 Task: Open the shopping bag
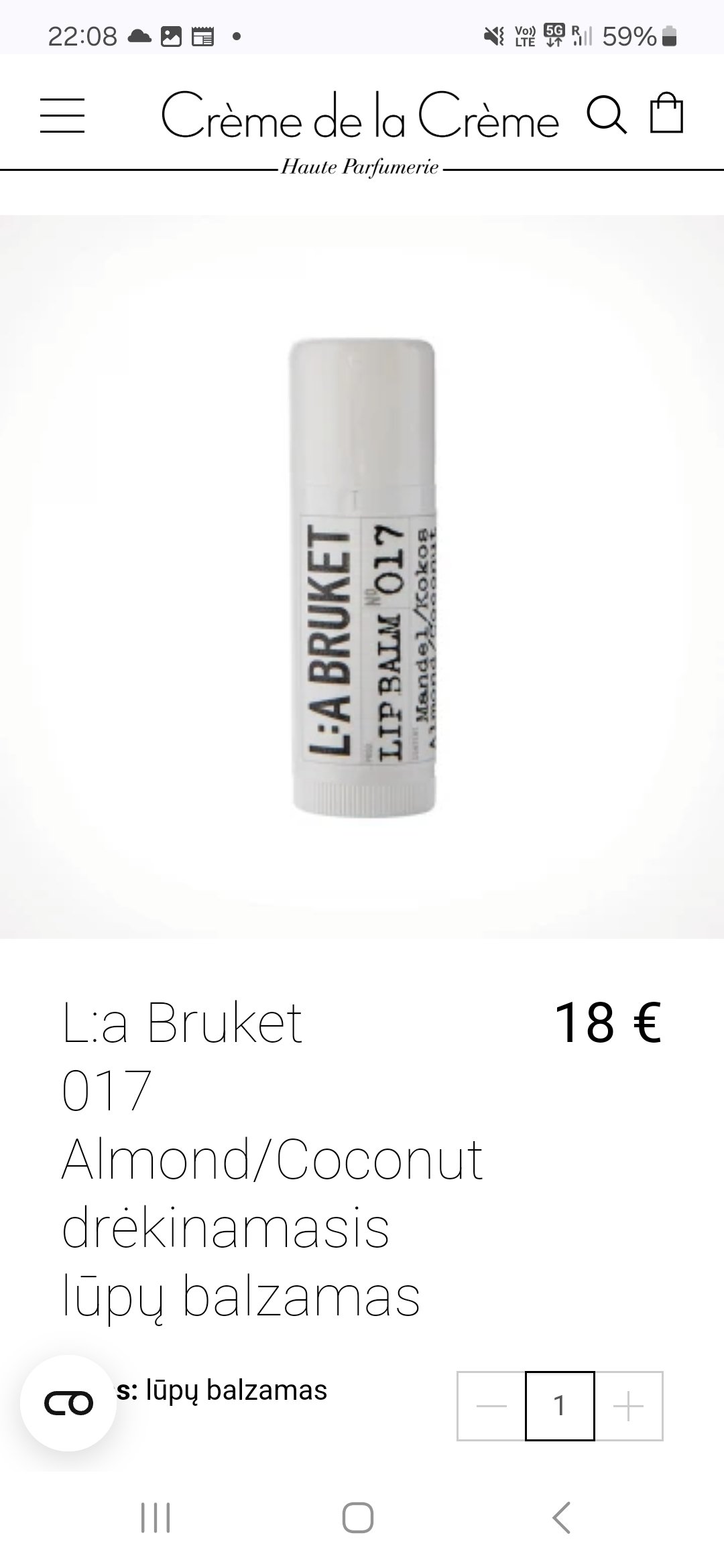click(x=666, y=114)
